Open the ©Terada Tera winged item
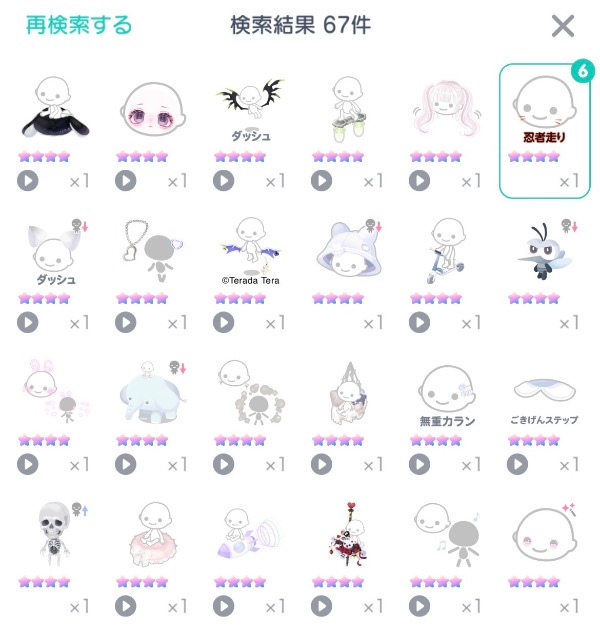This screenshot has height=631, width=600. pos(249,254)
